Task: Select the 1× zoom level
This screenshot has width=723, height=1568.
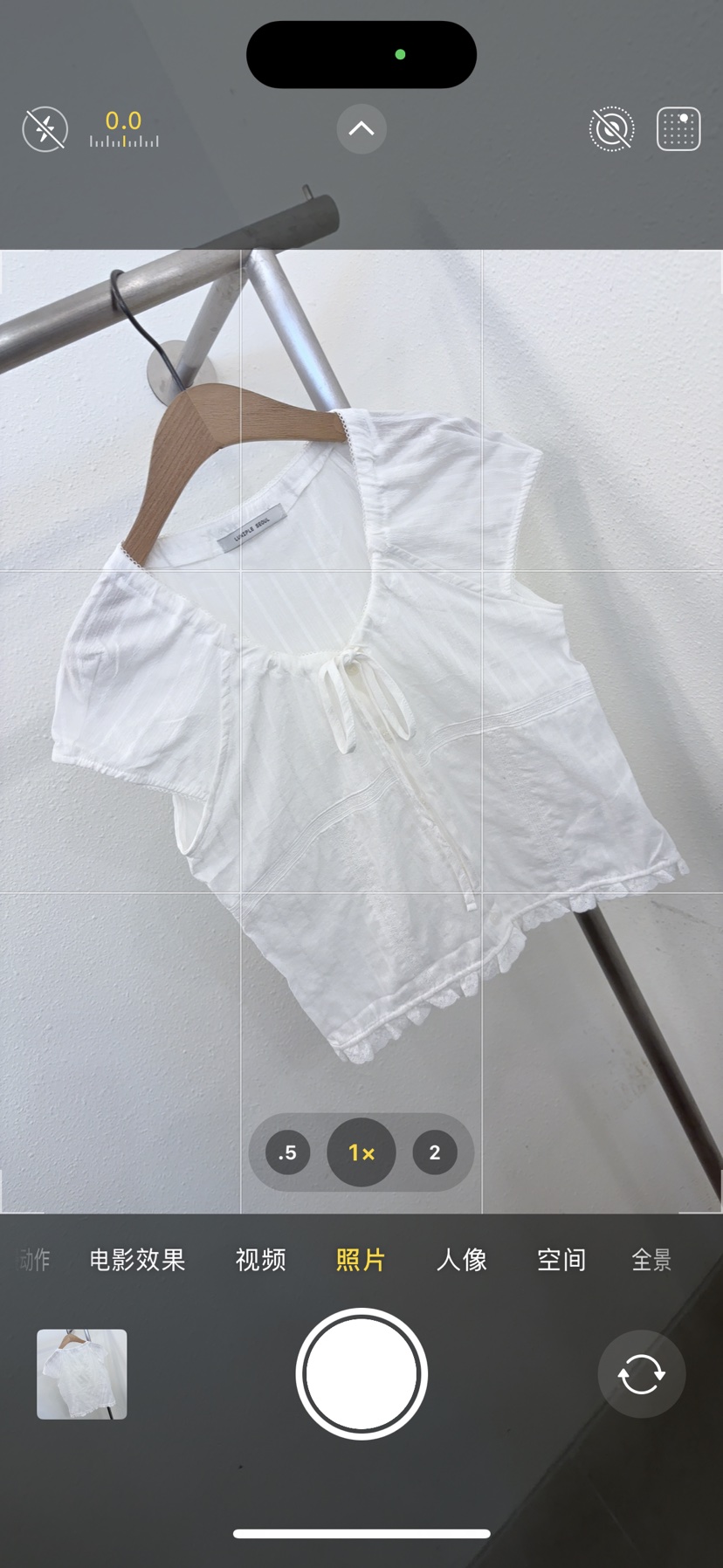Action: [361, 1152]
